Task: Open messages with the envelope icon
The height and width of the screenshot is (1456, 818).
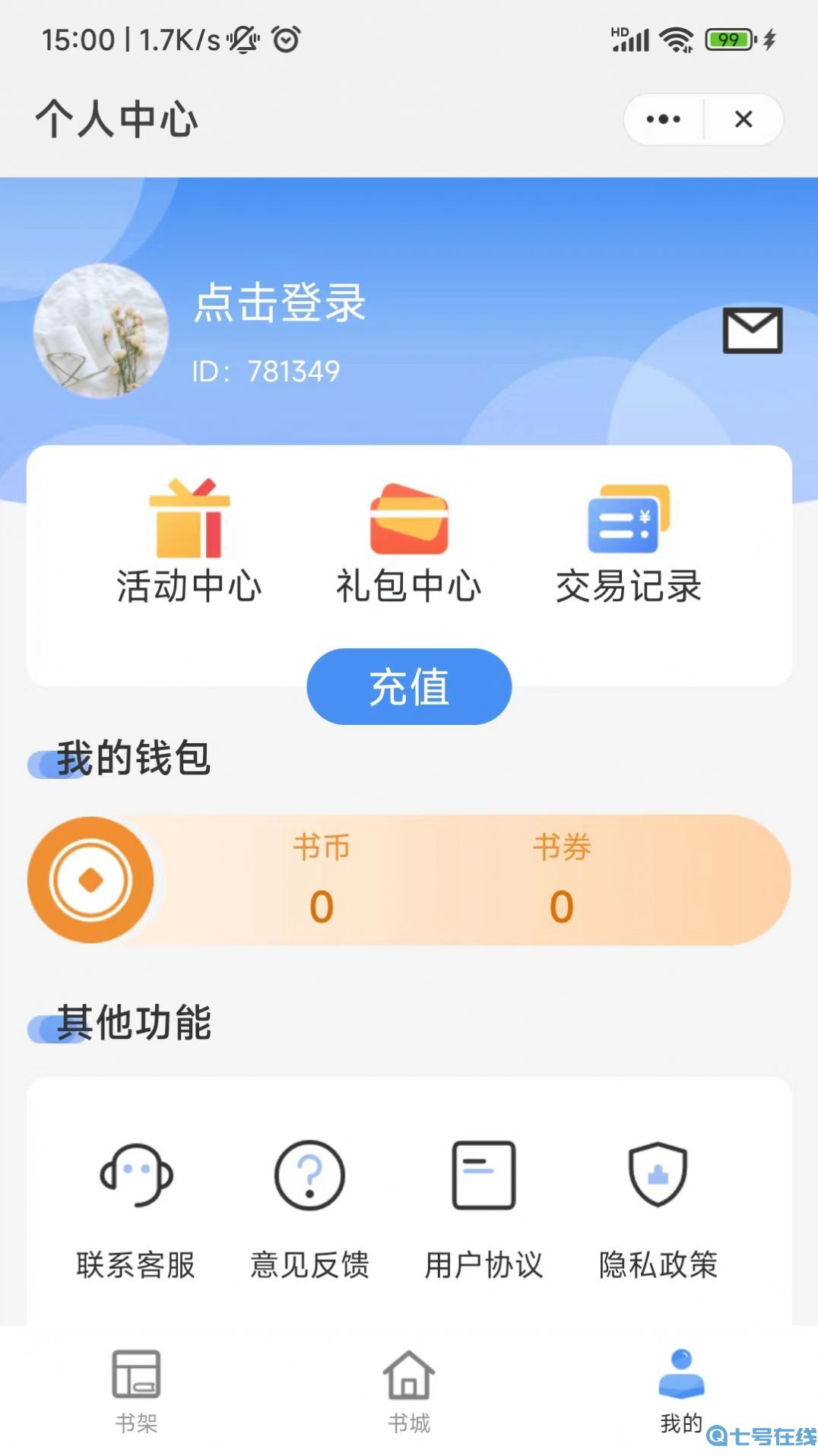Action: 752,331
